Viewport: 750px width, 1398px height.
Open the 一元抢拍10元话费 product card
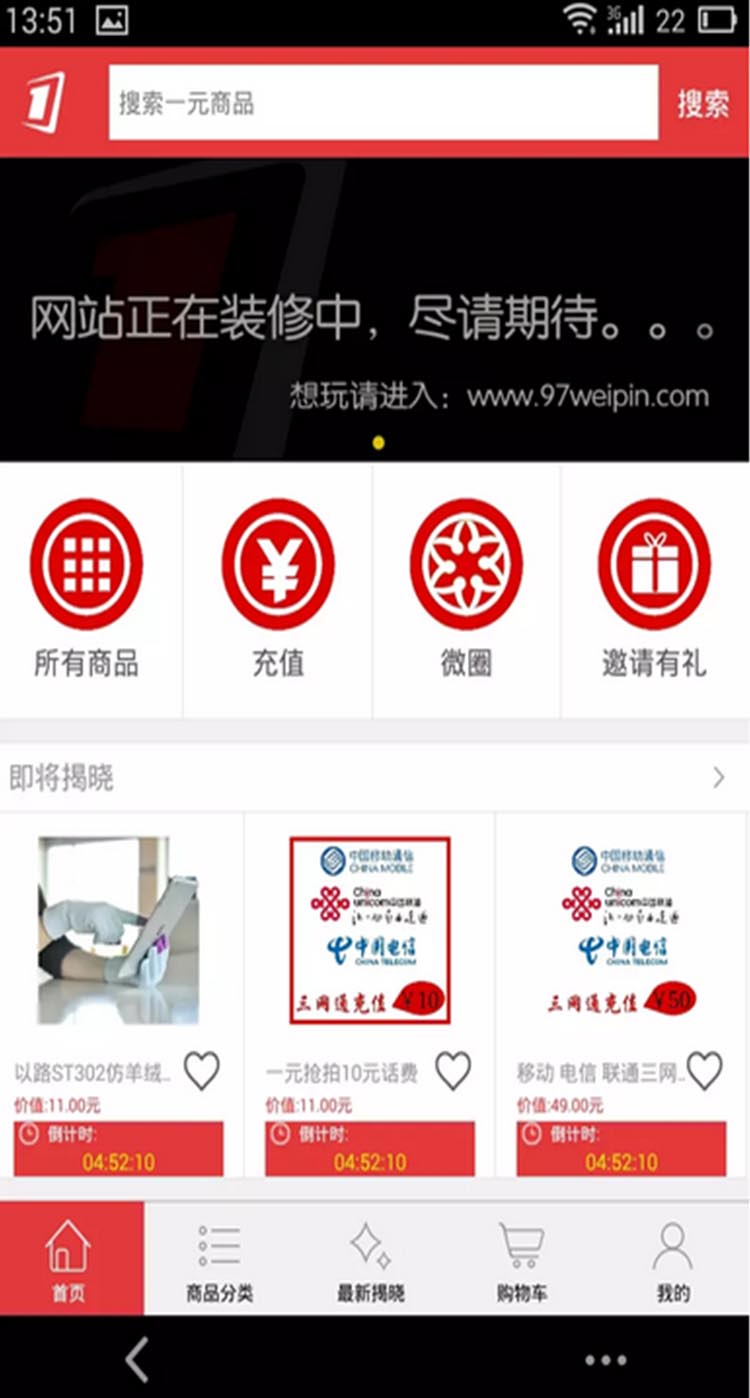click(x=370, y=932)
